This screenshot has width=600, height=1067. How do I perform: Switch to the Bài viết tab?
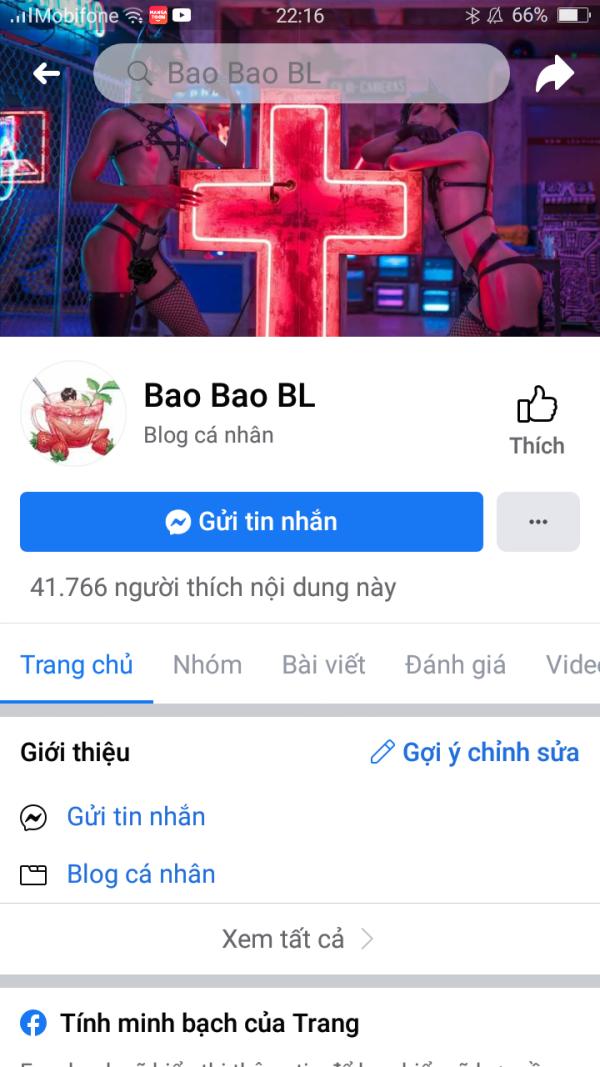[324, 665]
